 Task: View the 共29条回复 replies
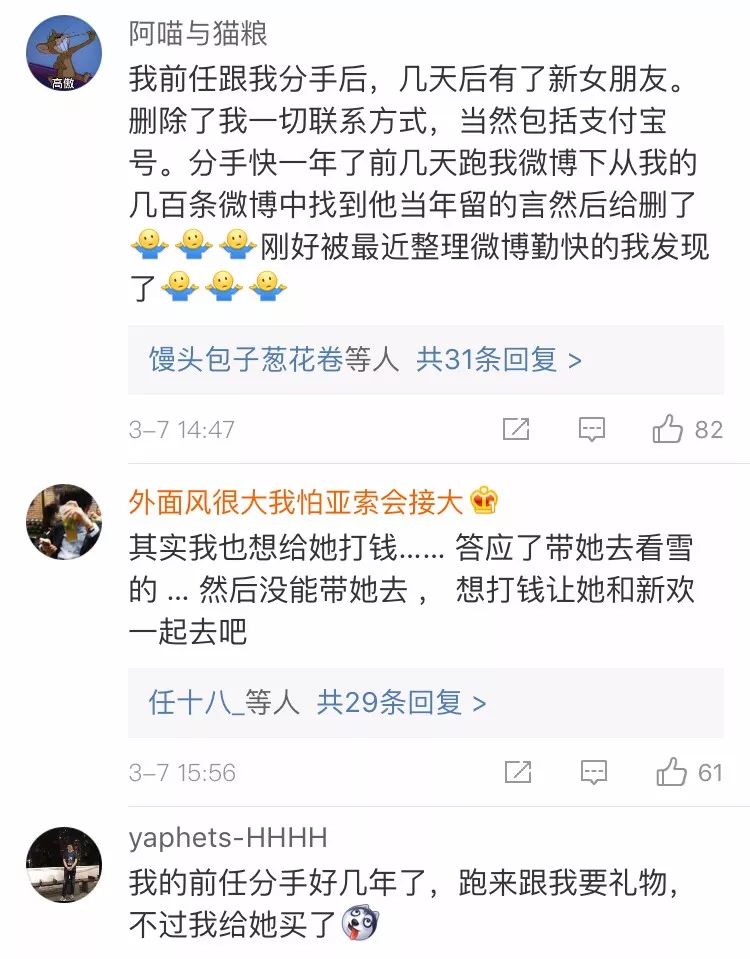click(x=402, y=703)
